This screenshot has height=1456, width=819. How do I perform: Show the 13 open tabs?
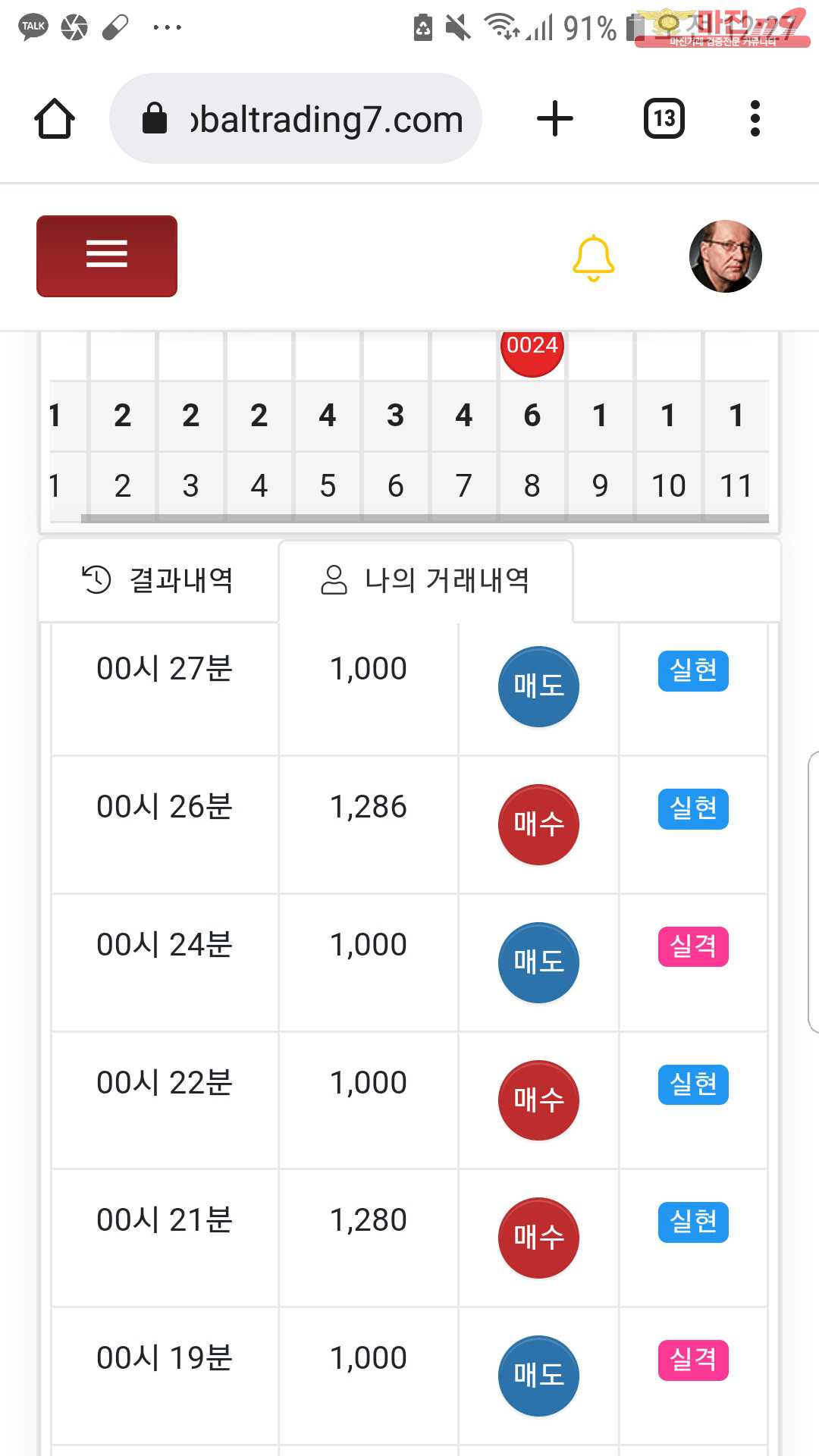(x=664, y=119)
